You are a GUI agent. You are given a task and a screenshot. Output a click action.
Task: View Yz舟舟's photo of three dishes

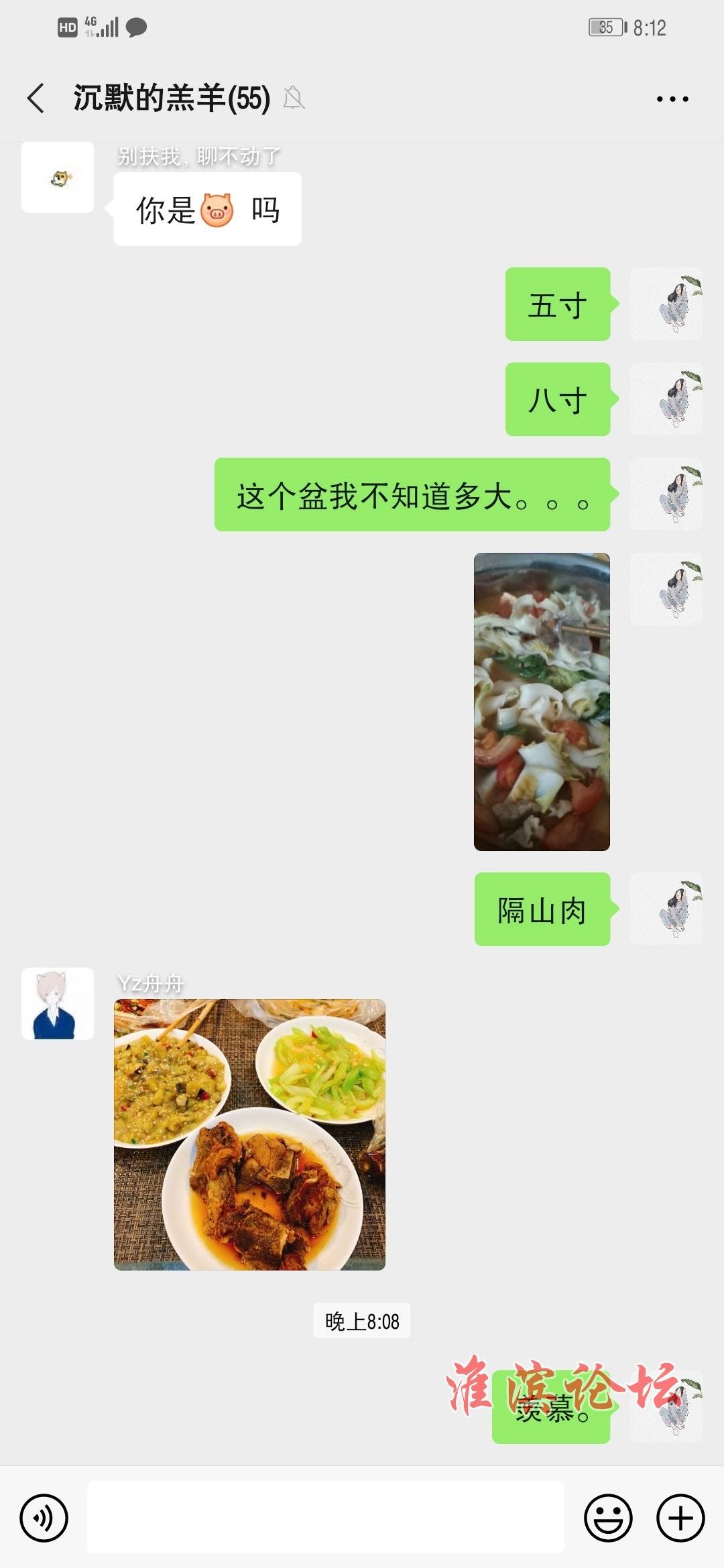click(x=249, y=1134)
